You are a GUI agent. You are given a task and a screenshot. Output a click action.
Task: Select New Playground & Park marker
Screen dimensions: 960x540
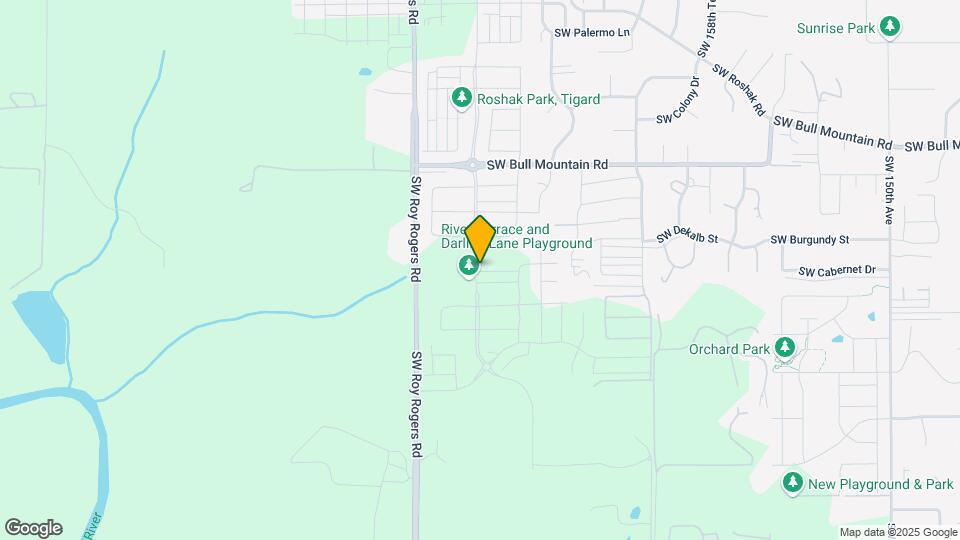pos(793,483)
